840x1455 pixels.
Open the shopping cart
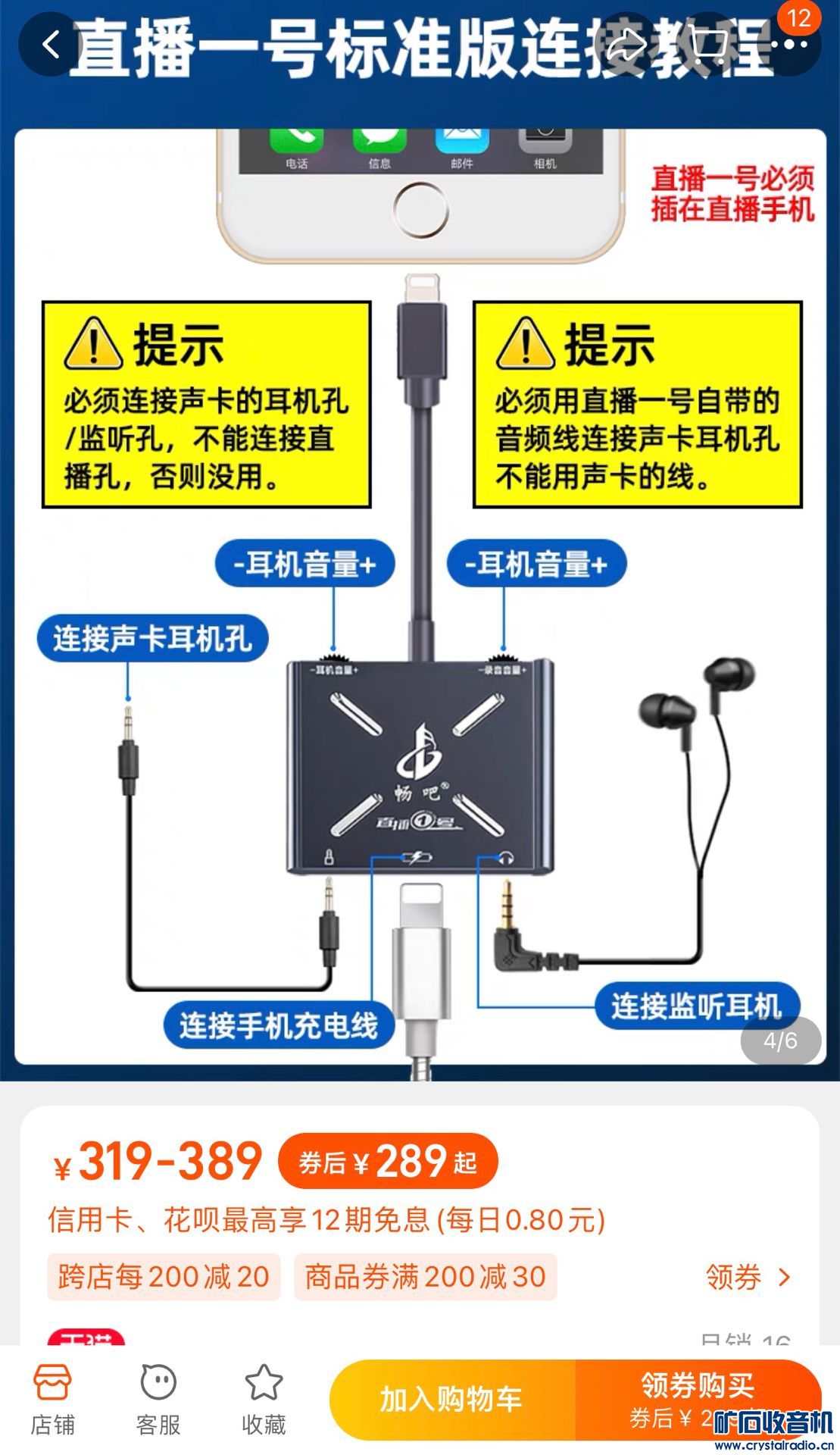click(x=710, y=45)
